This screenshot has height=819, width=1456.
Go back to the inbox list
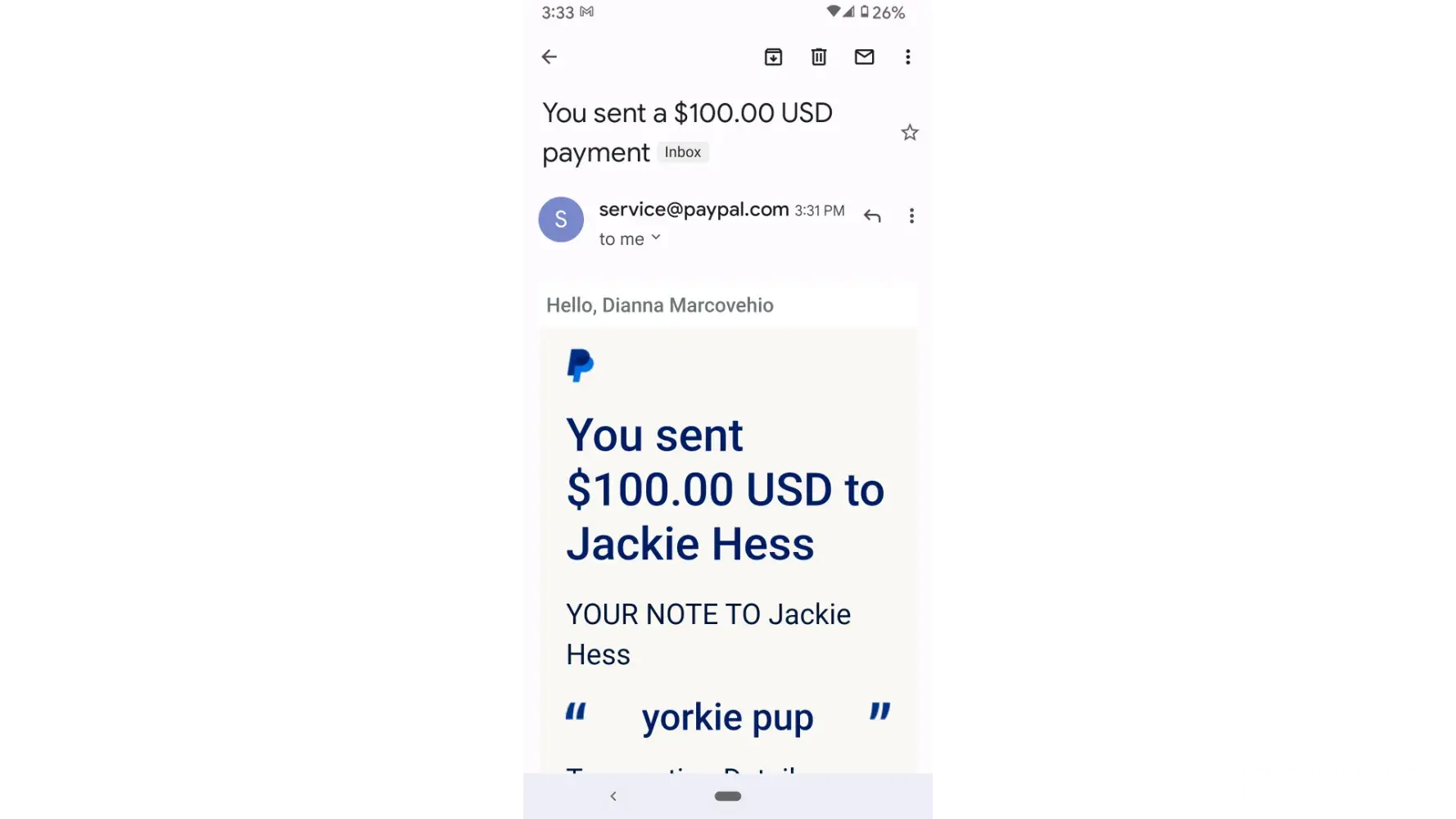[549, 57]
